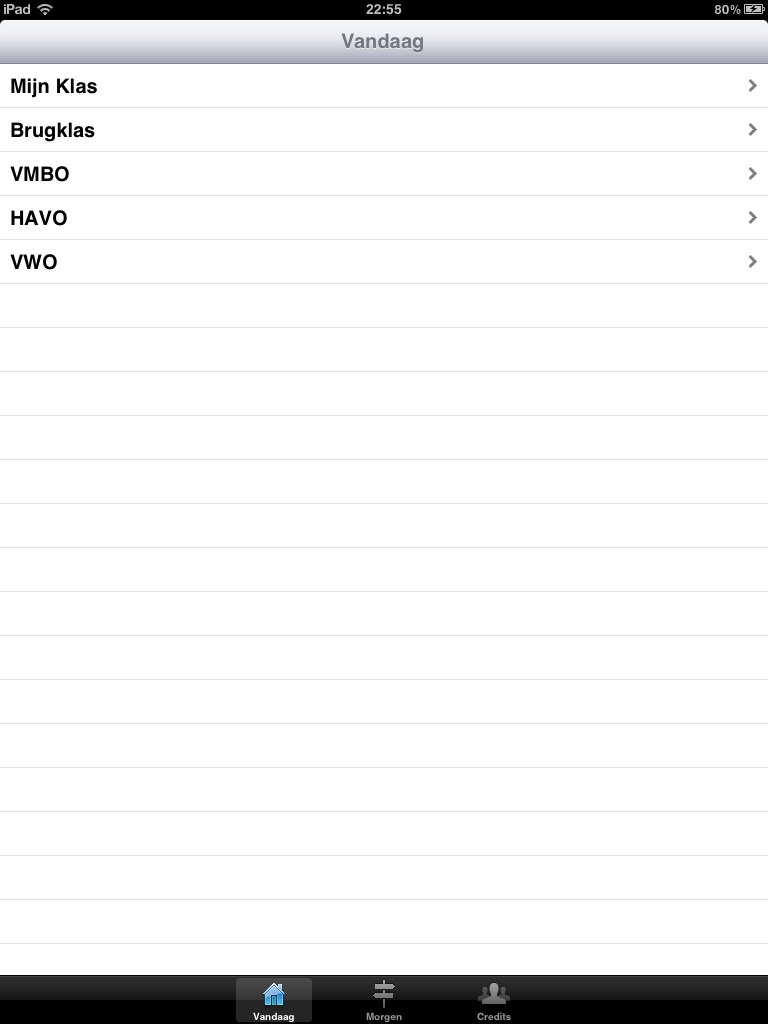Switch to the Morgen tab
Screen dimensions: 768x1024
click(x=384, y=1000)
